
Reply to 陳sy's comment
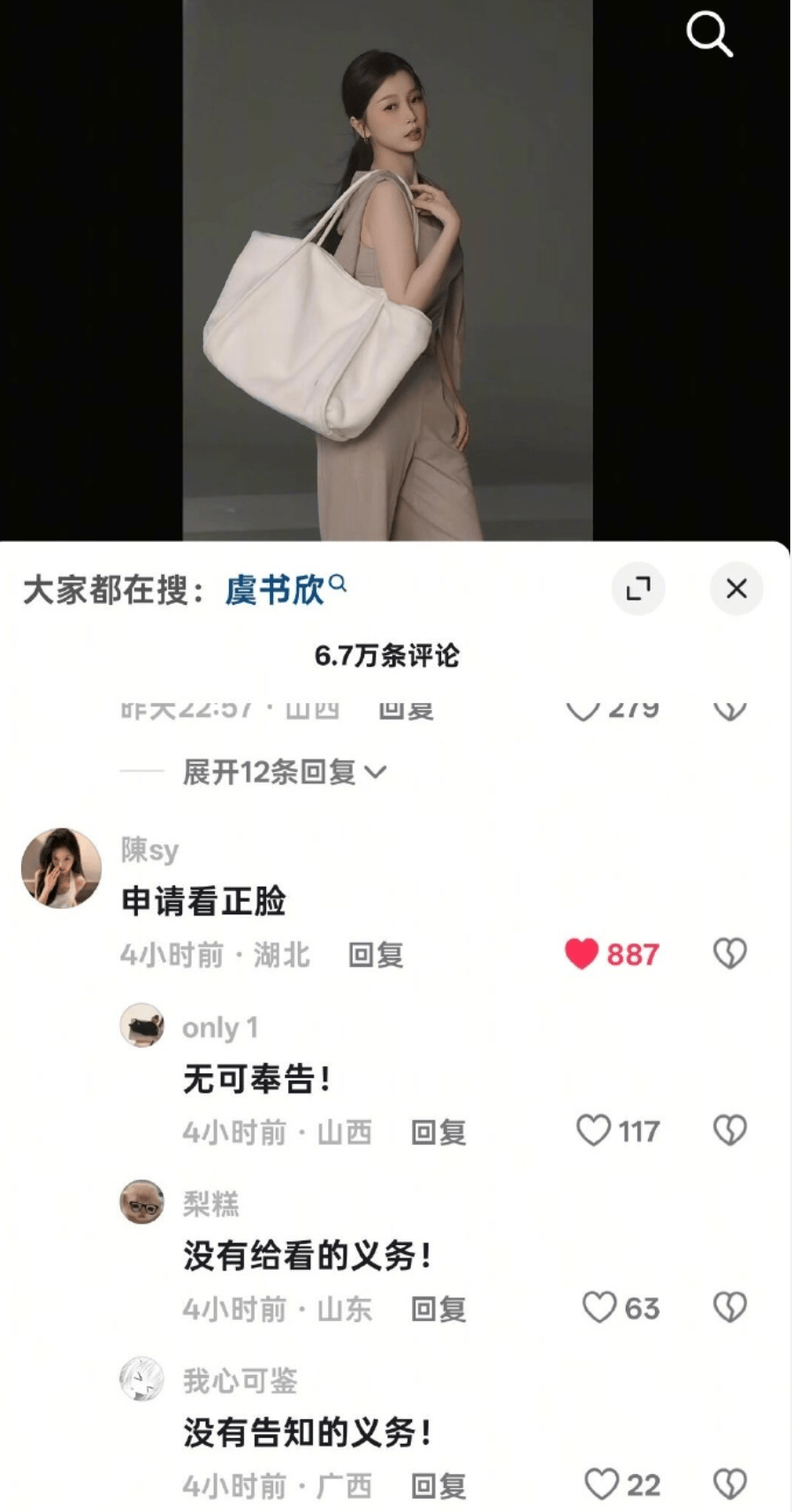point(376,955)
